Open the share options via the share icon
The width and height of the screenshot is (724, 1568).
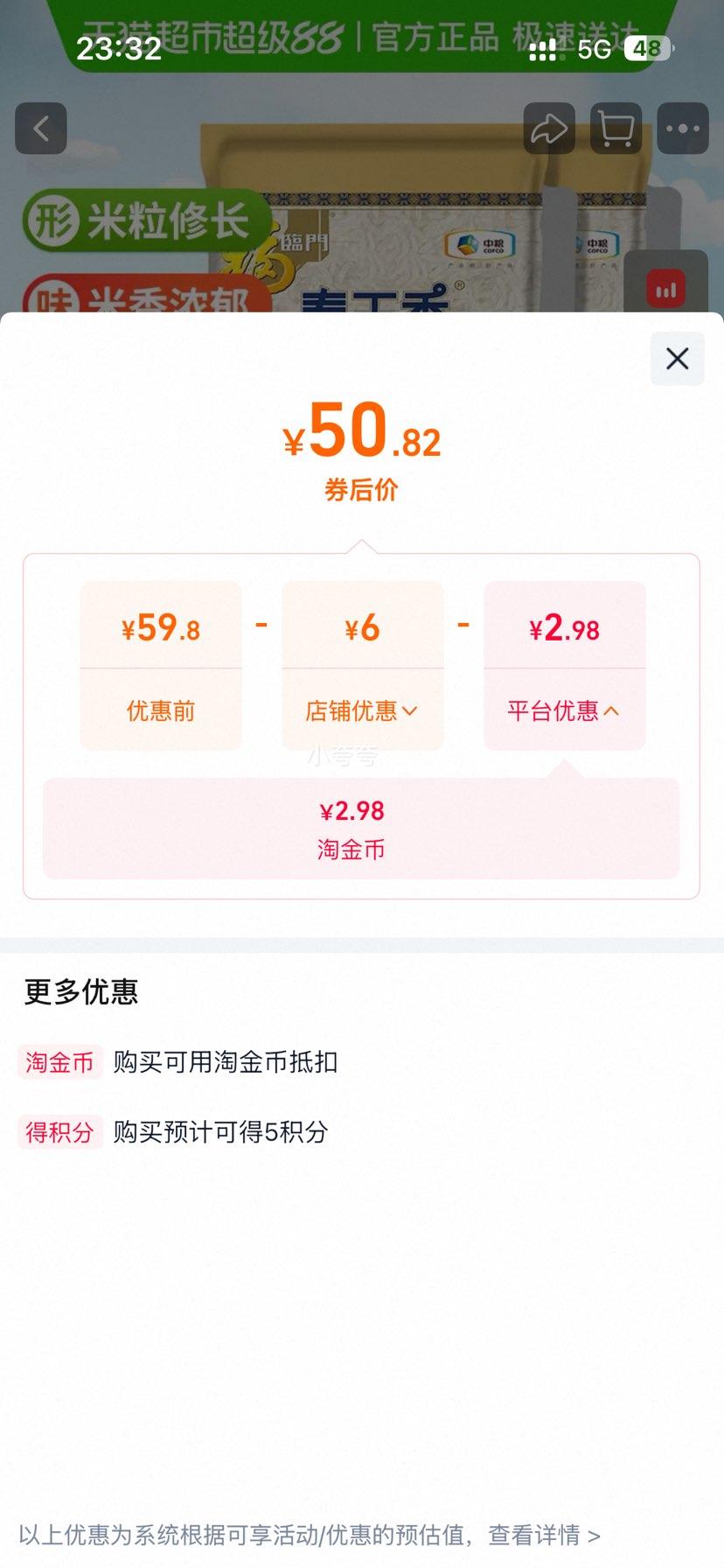pyautogui.click(x=549, y=129)
